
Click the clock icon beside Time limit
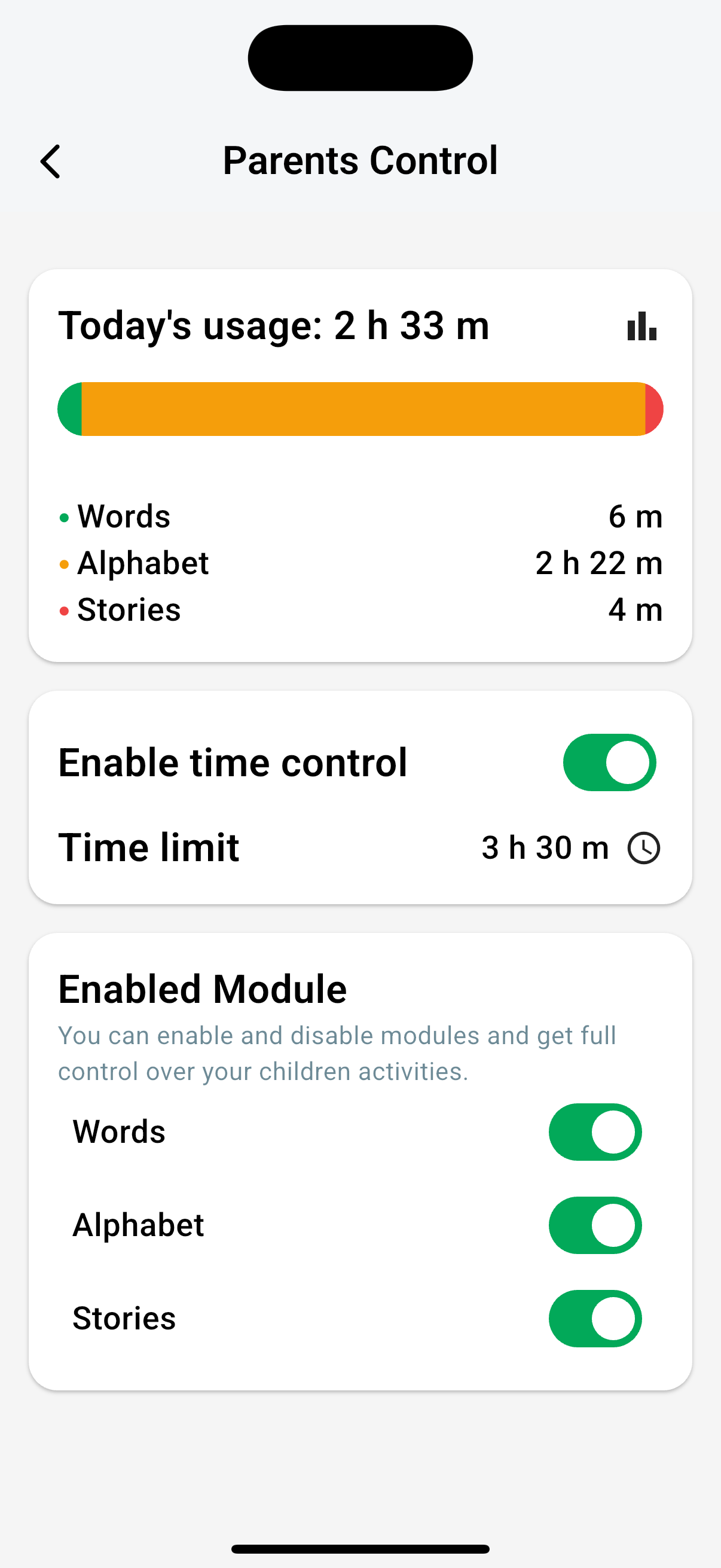pos(644,847)
